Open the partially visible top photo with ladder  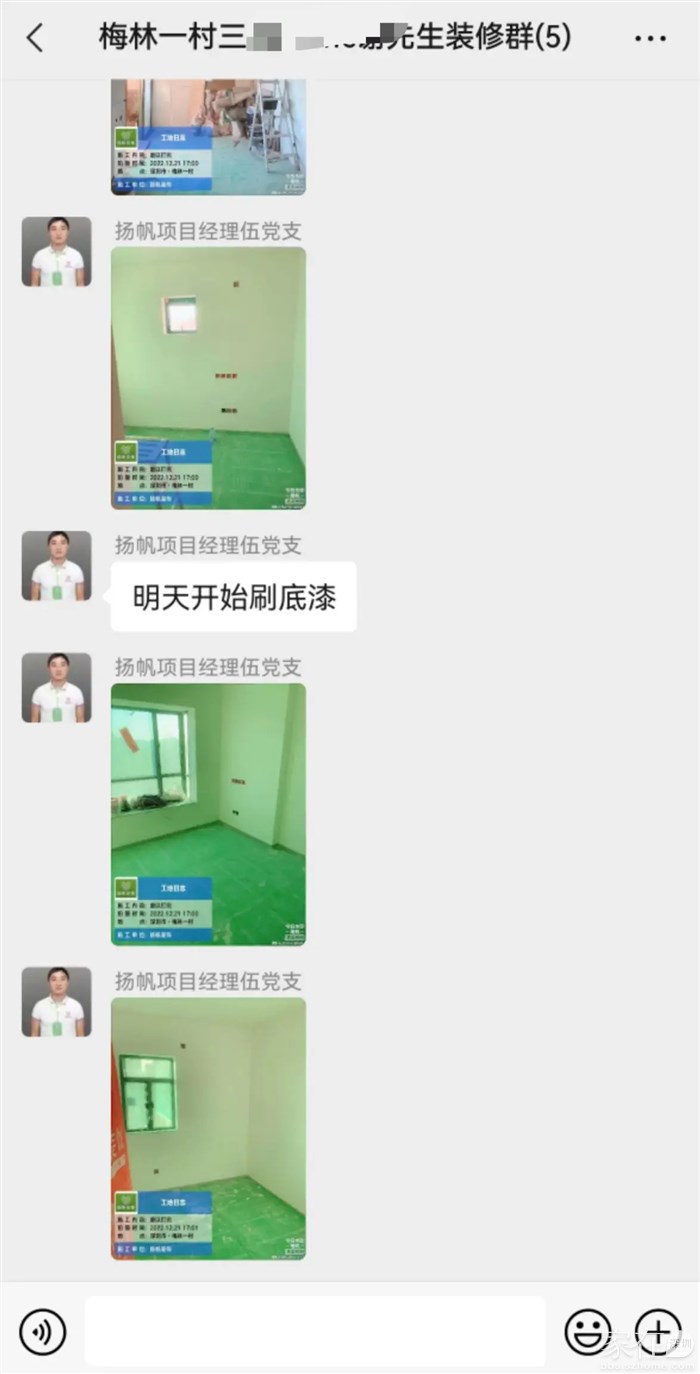coord(208,138)
